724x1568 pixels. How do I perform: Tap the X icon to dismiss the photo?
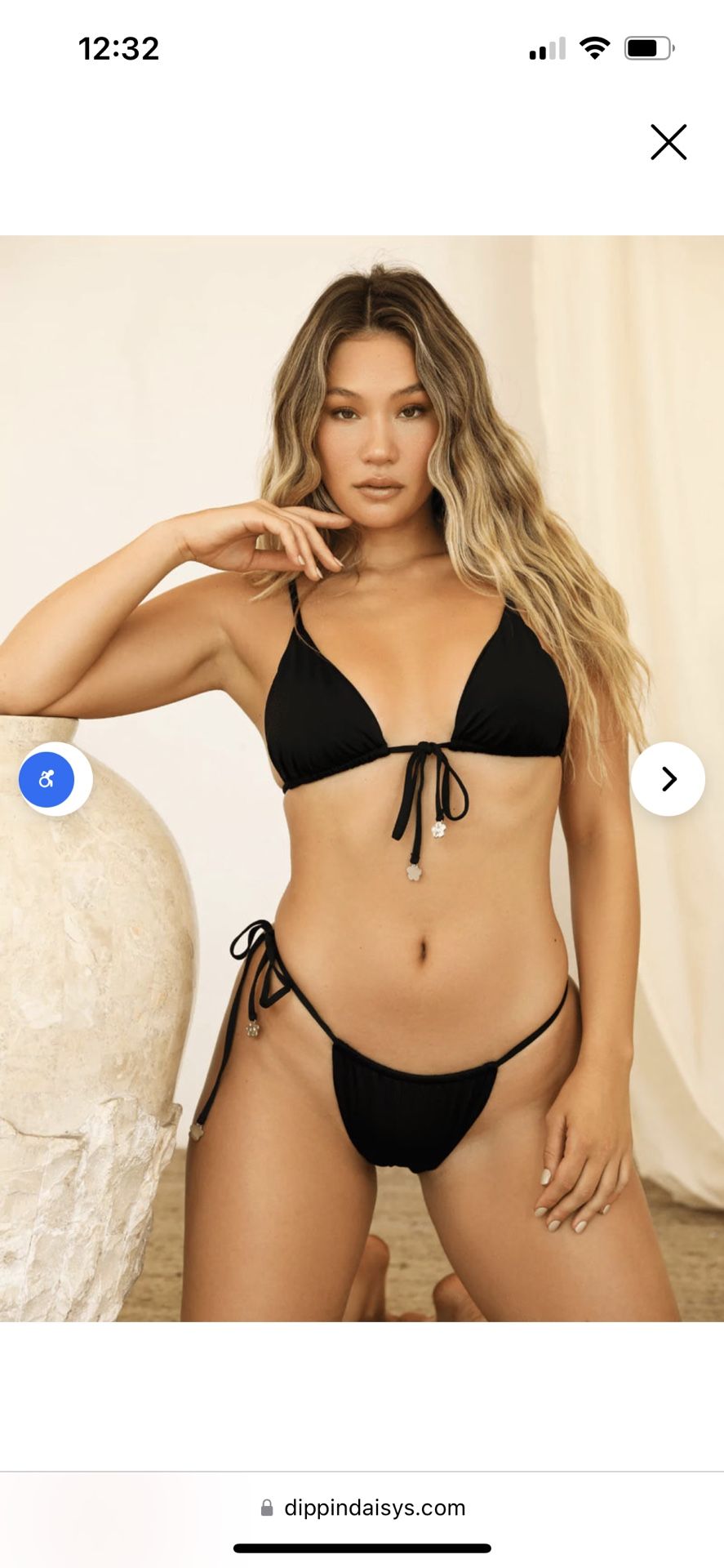668,141
